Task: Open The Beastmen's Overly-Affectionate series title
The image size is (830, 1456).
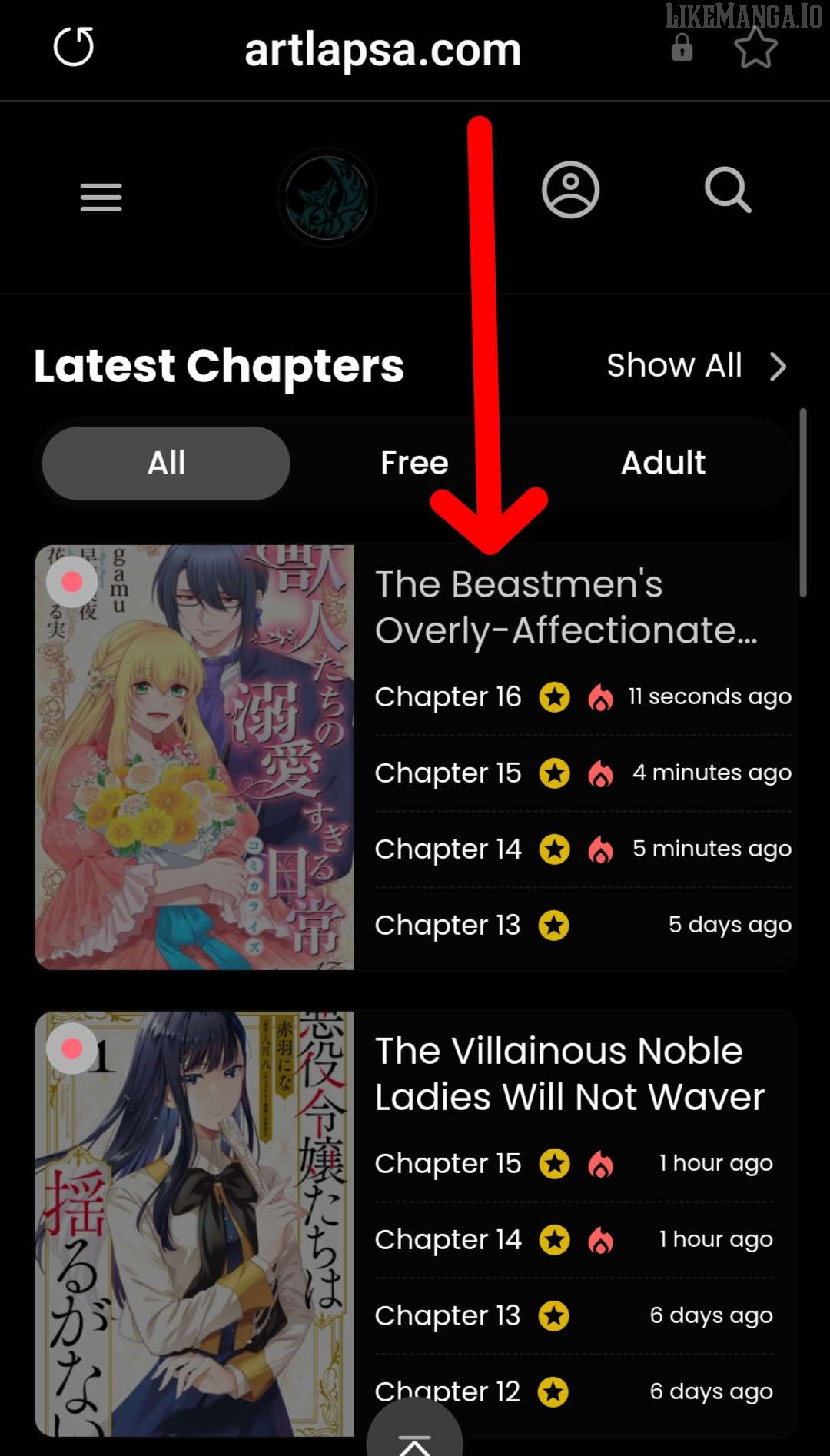Action: 566,607
